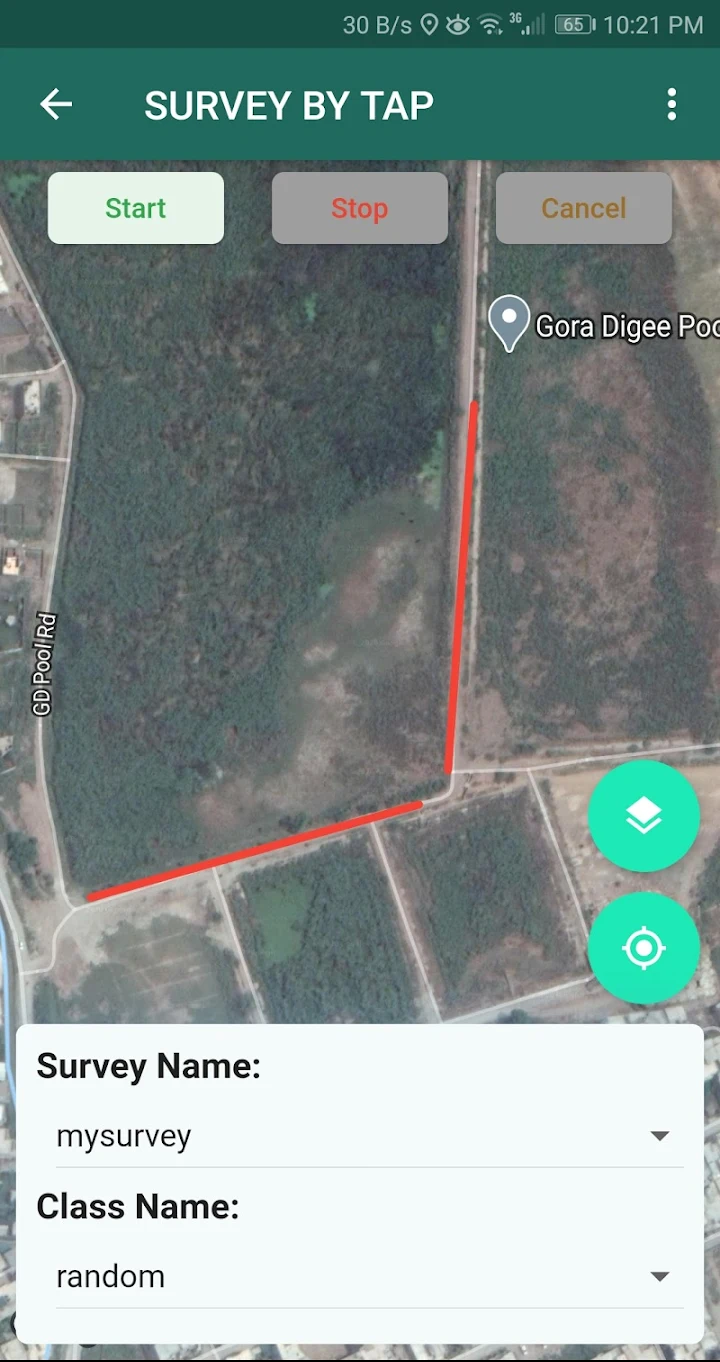Select the Gora Digee Pool map marker

pyautogui.click(x=508, y=323)
